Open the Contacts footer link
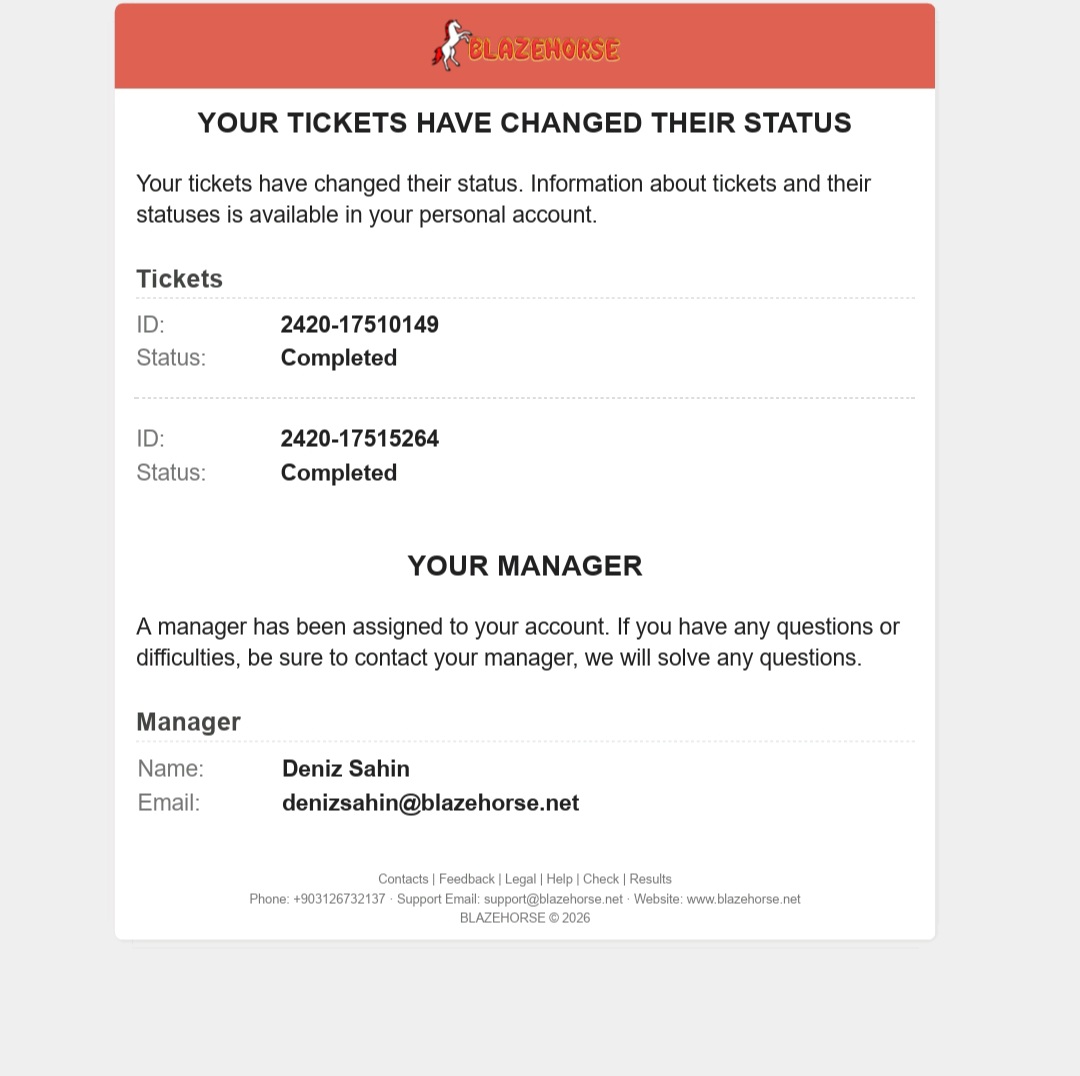Image resolution: width=1080 pixels, height=1076 pixels. 403,879
